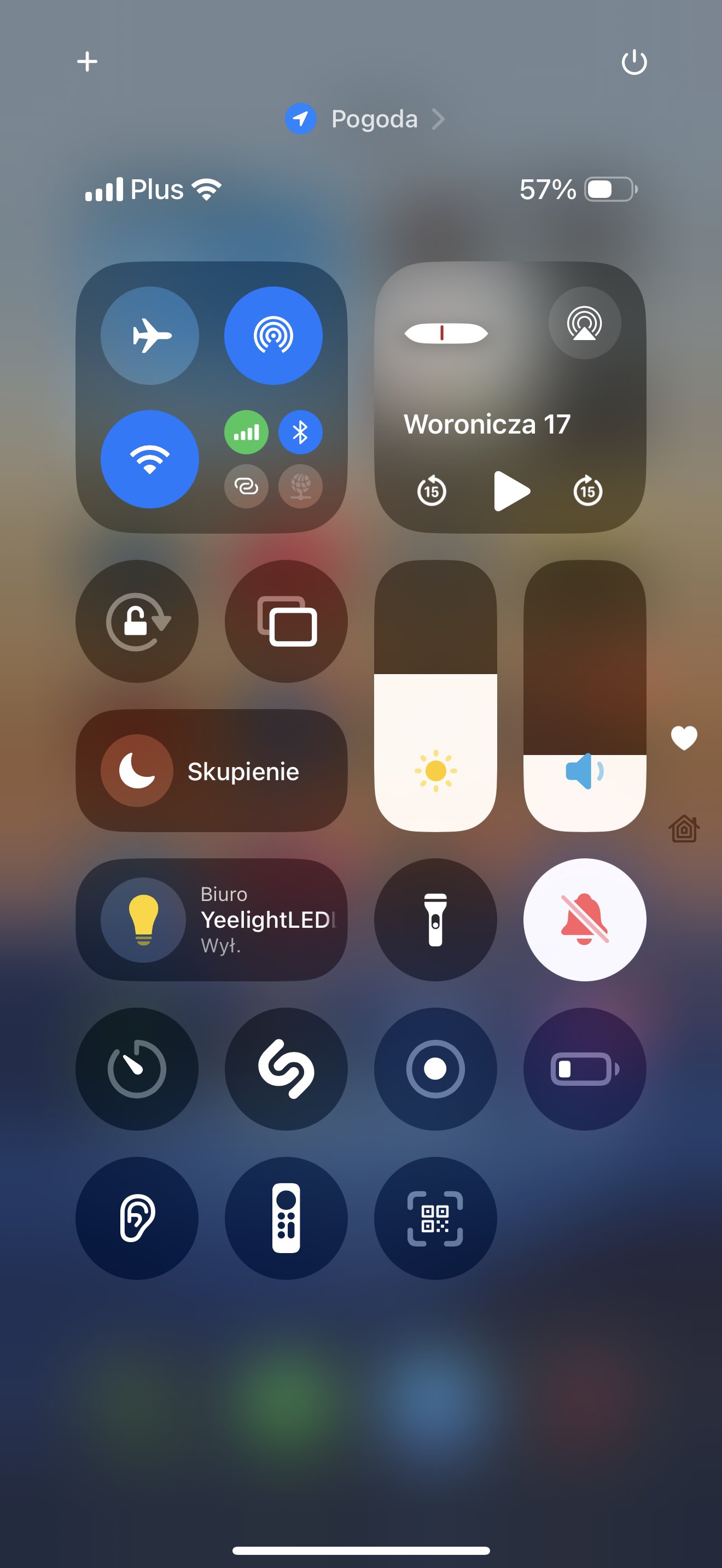Play Woronicza 17
The height and width of the screenshot is (1568, 722).
[511, 490]
